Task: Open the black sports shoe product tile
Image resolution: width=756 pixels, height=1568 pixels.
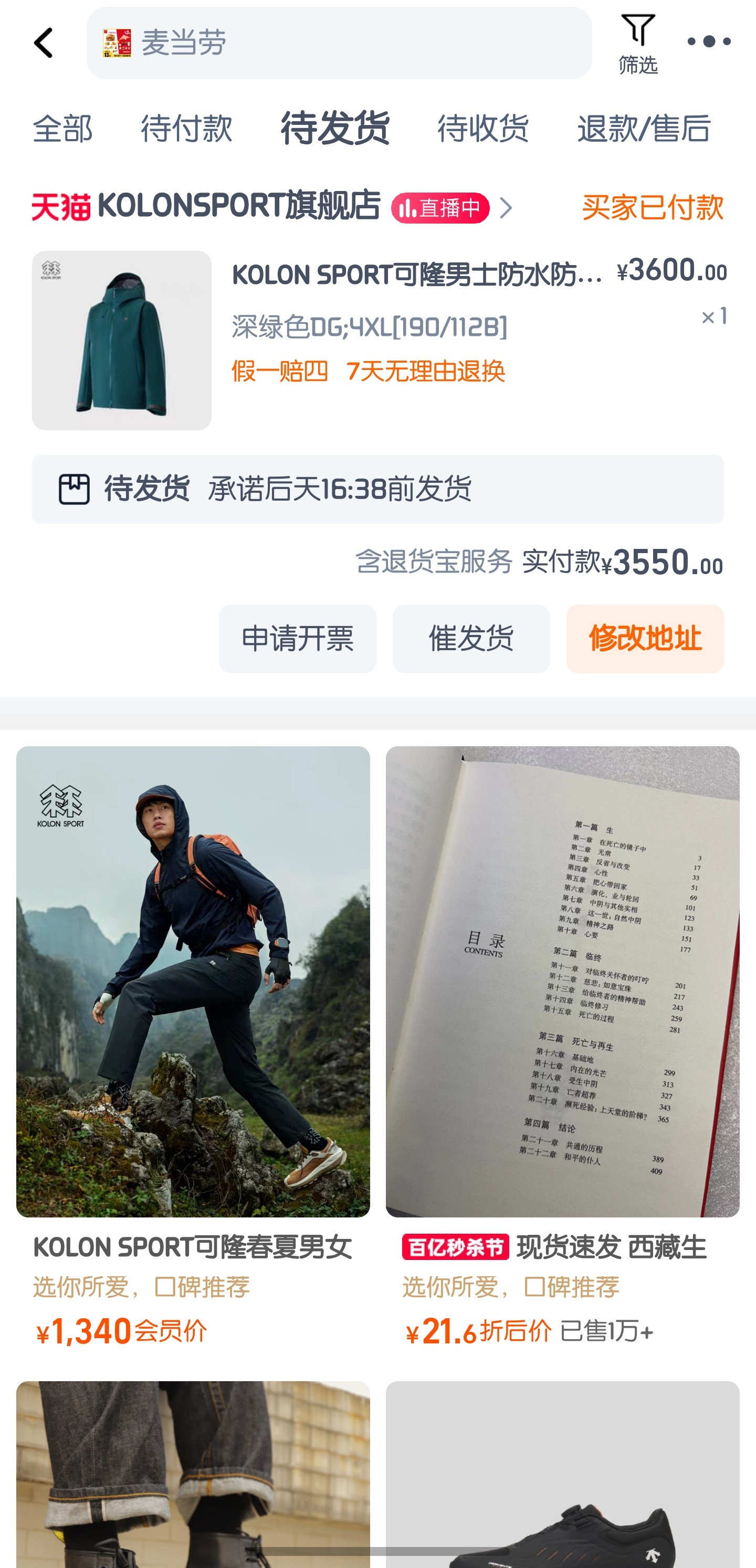Action: 562,1473
